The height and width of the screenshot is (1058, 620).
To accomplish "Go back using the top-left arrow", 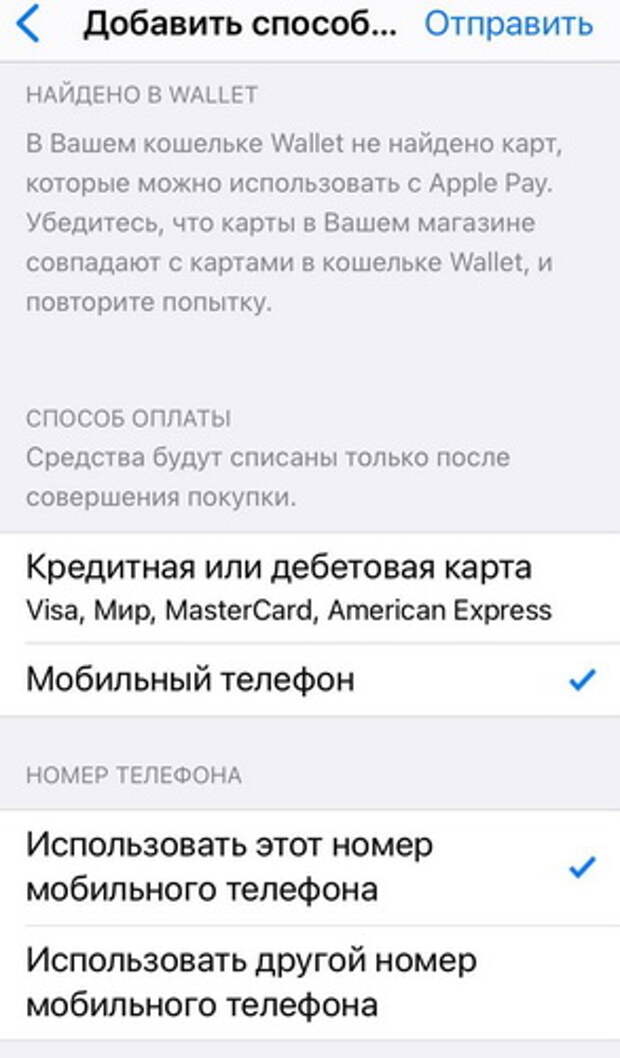I will click(x=30, y=24).
